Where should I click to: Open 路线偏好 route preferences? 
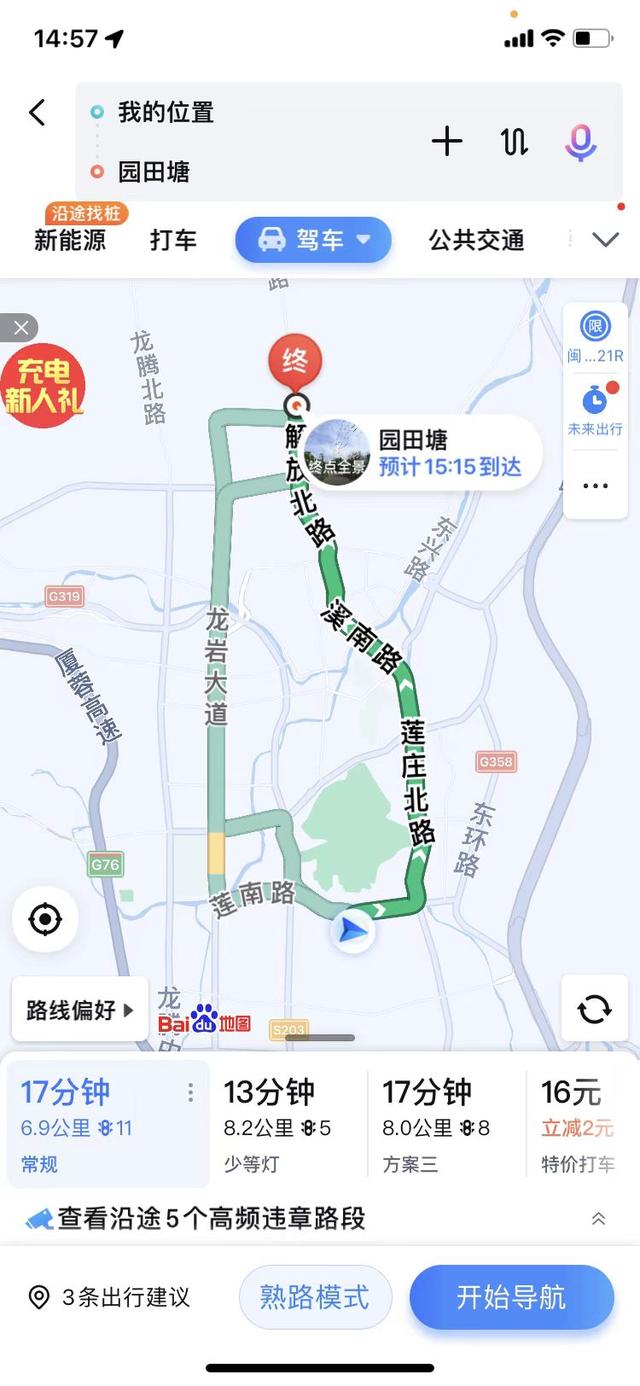pyautogui.click(x=80, y=1010)
